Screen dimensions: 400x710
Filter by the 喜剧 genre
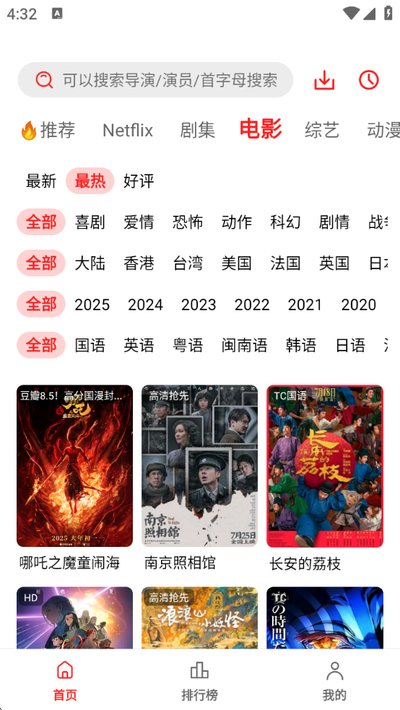coord(90,222)
